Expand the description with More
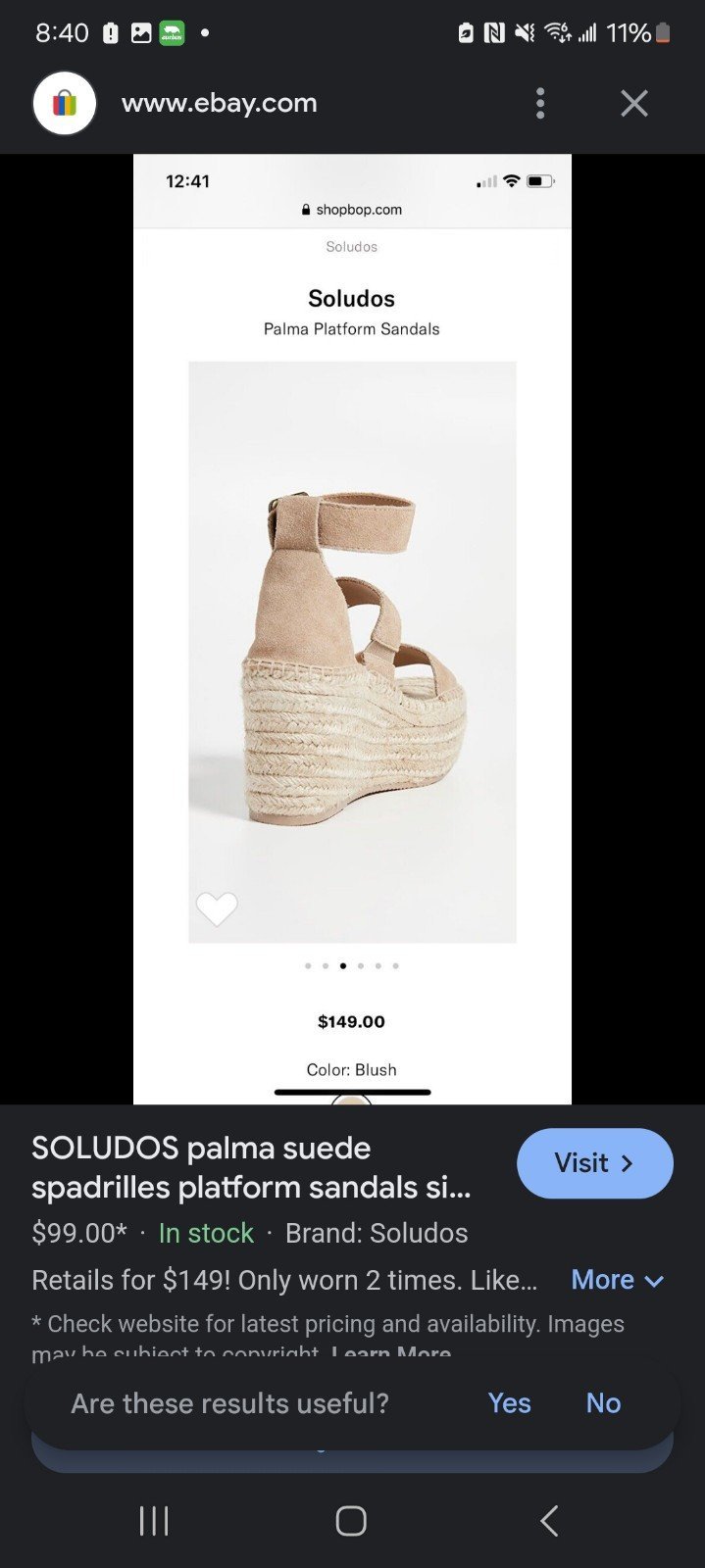705x1568 pixels. [x=618, y=1280]
